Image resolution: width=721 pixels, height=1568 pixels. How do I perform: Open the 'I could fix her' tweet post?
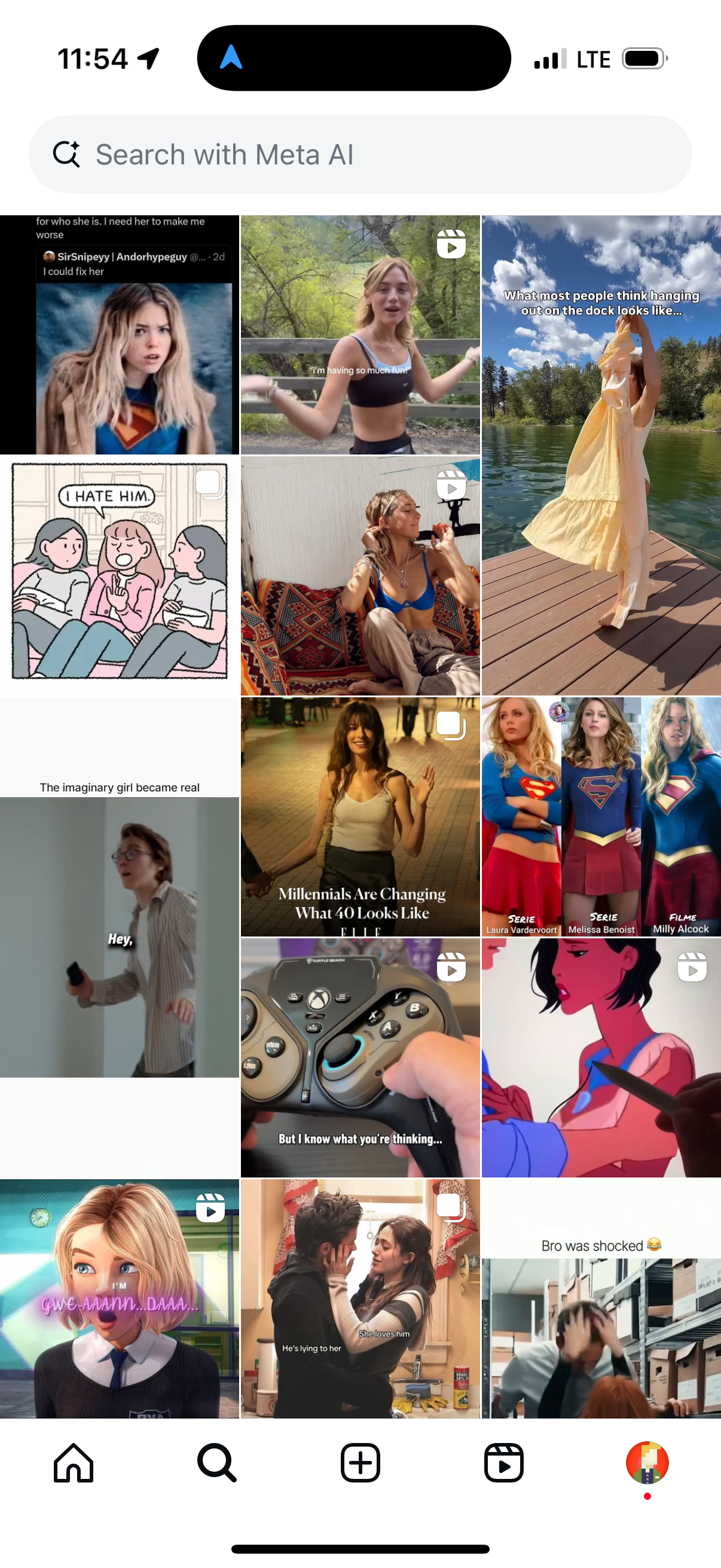119,335
